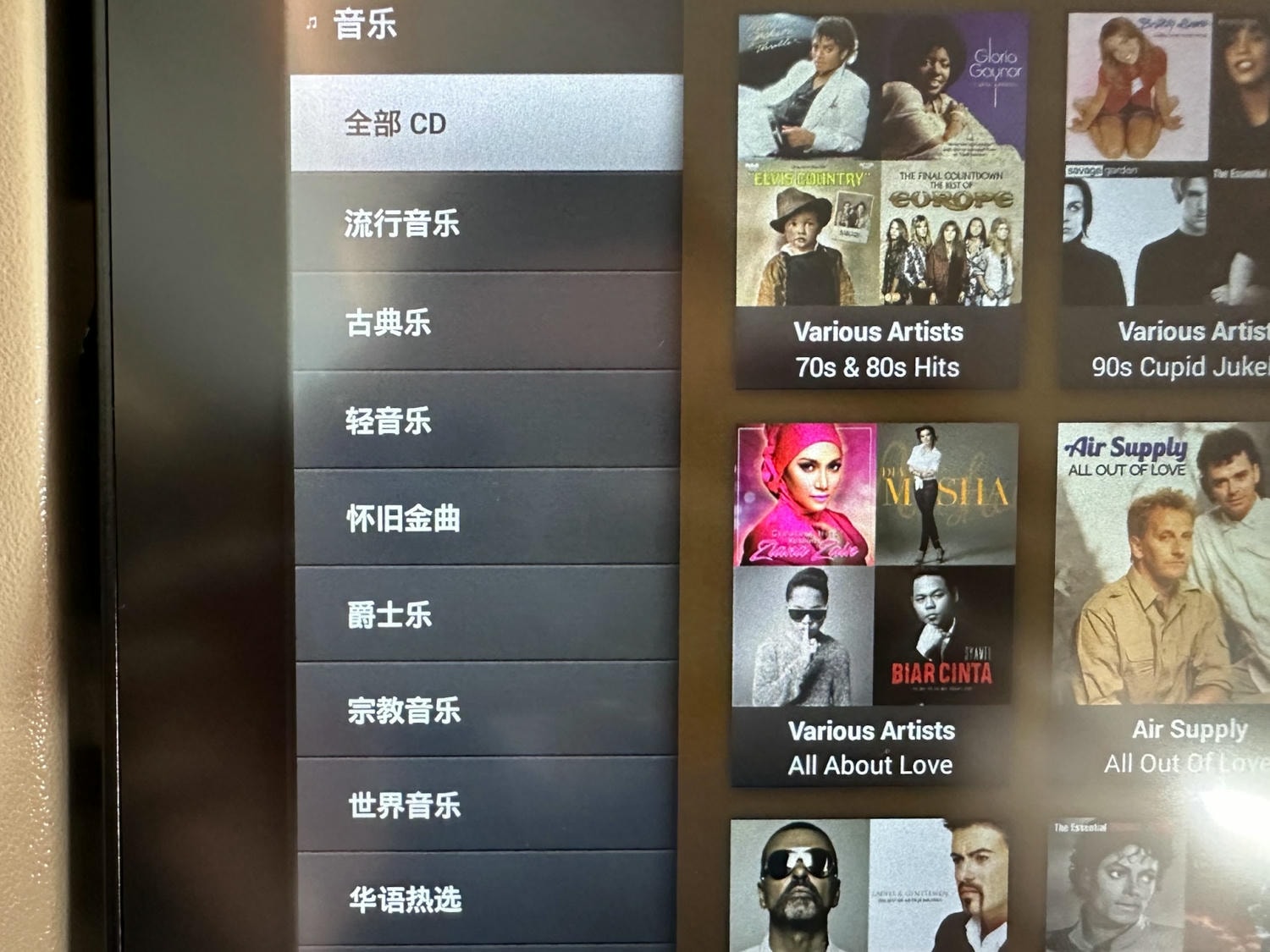
Task: Open the 90s Cupid Jukebox album
Action: click(1168, 201)
